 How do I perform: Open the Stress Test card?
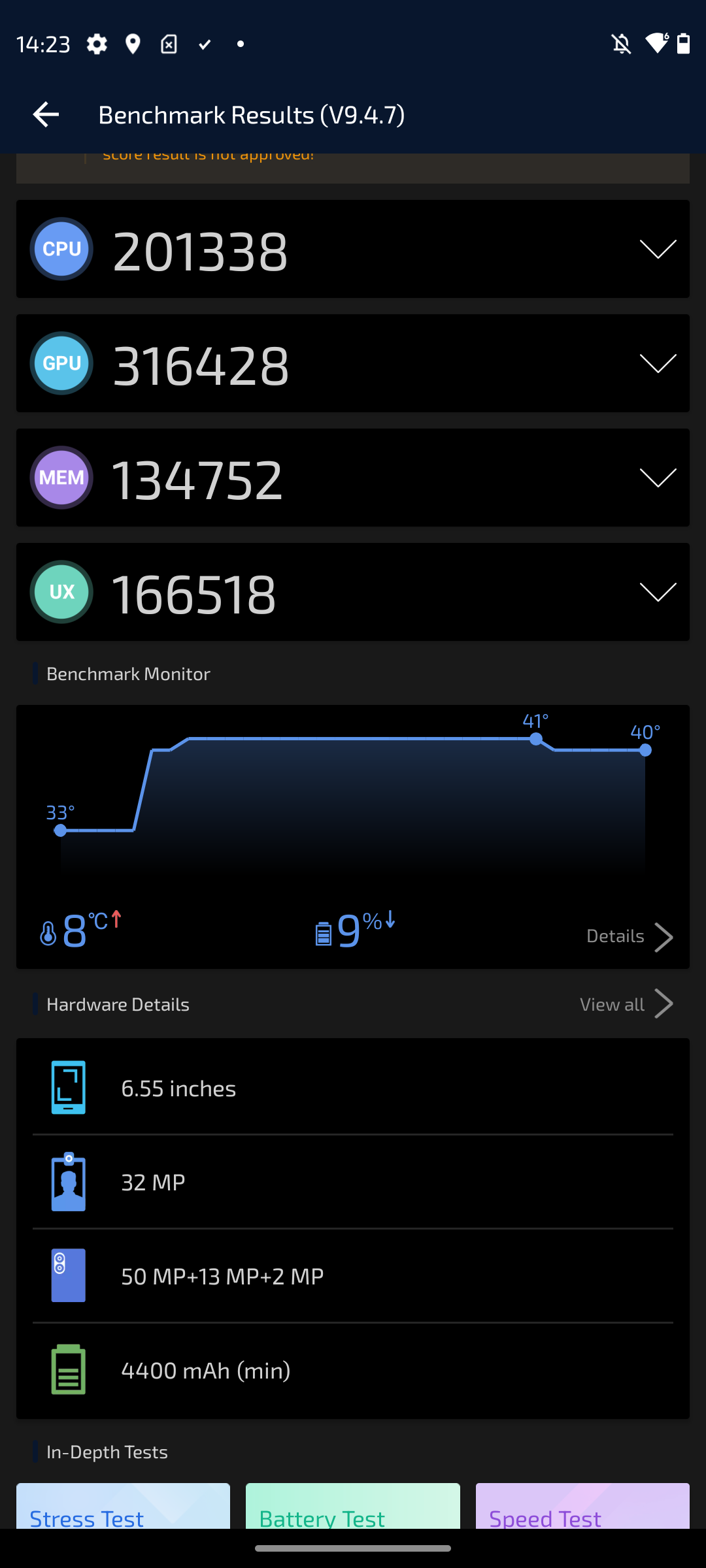123,1508
